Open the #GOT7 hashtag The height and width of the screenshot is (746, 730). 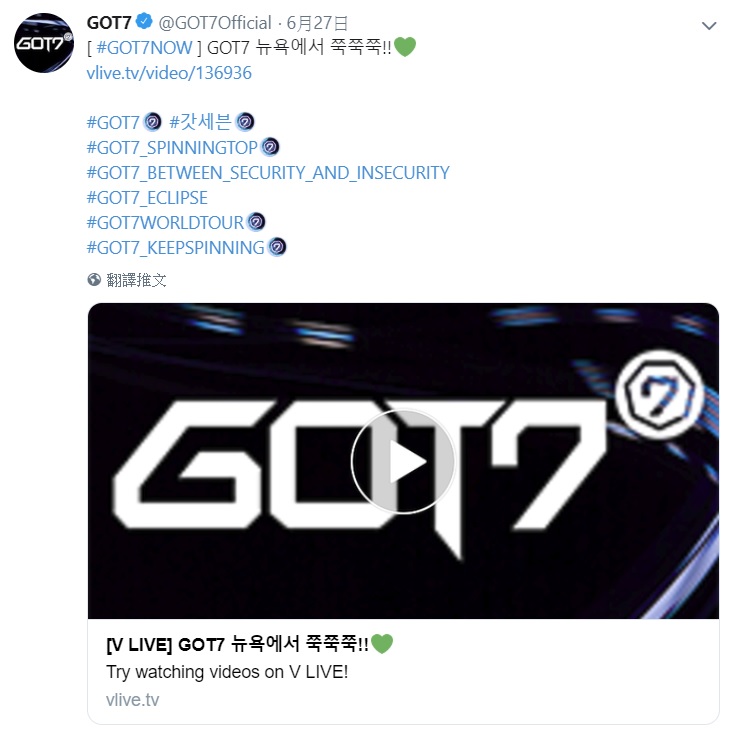[x=113, y=123]
